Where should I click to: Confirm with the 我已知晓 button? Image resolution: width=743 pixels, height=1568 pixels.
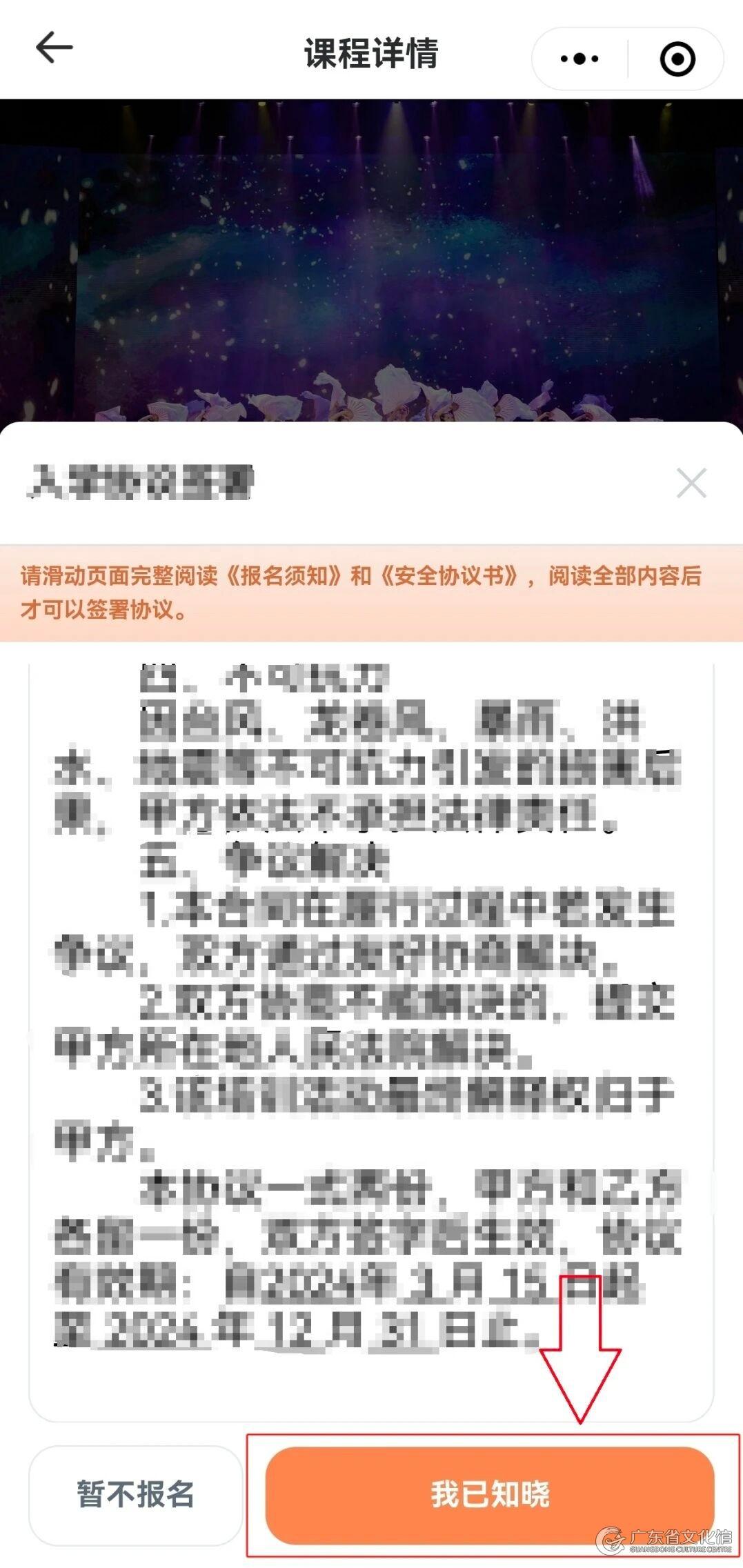490,1495
